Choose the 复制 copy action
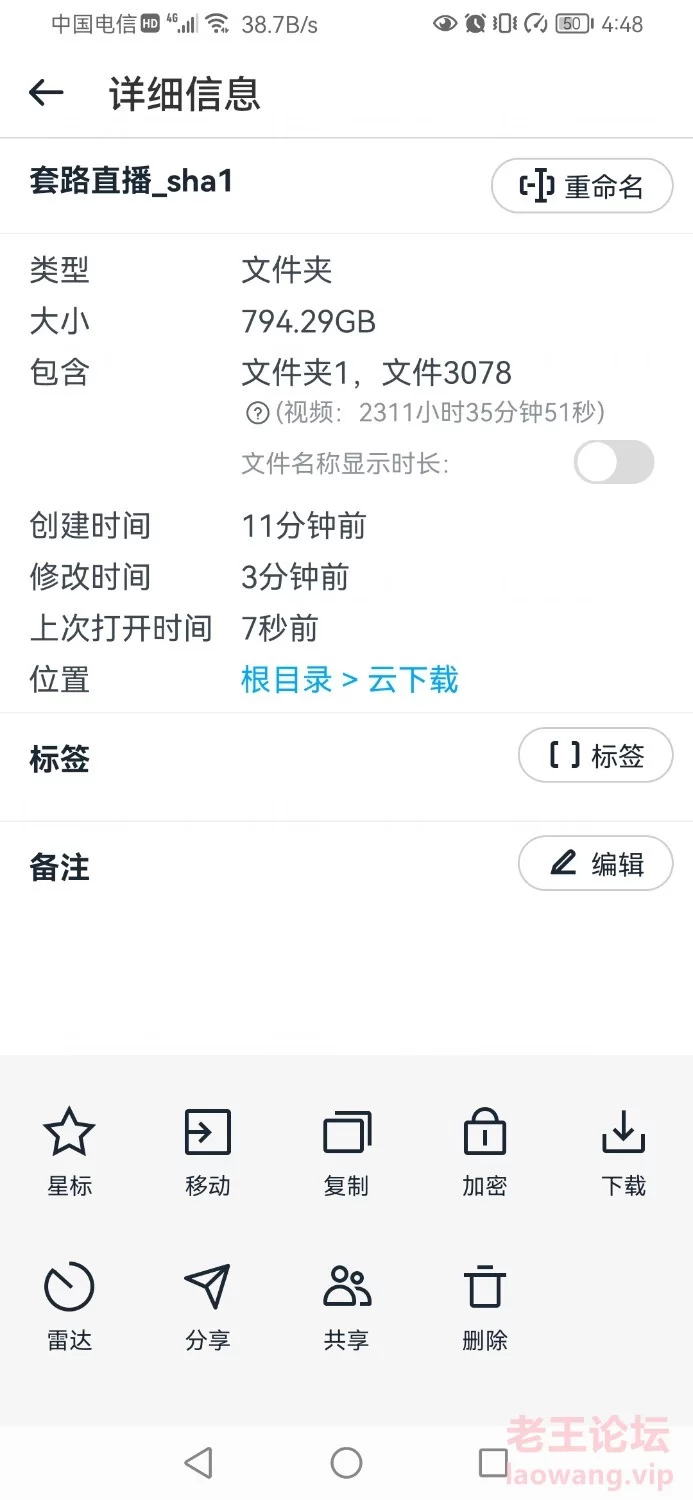Image resolution: width=693 pixels, height=1500 pixels. pos(346,1152)
